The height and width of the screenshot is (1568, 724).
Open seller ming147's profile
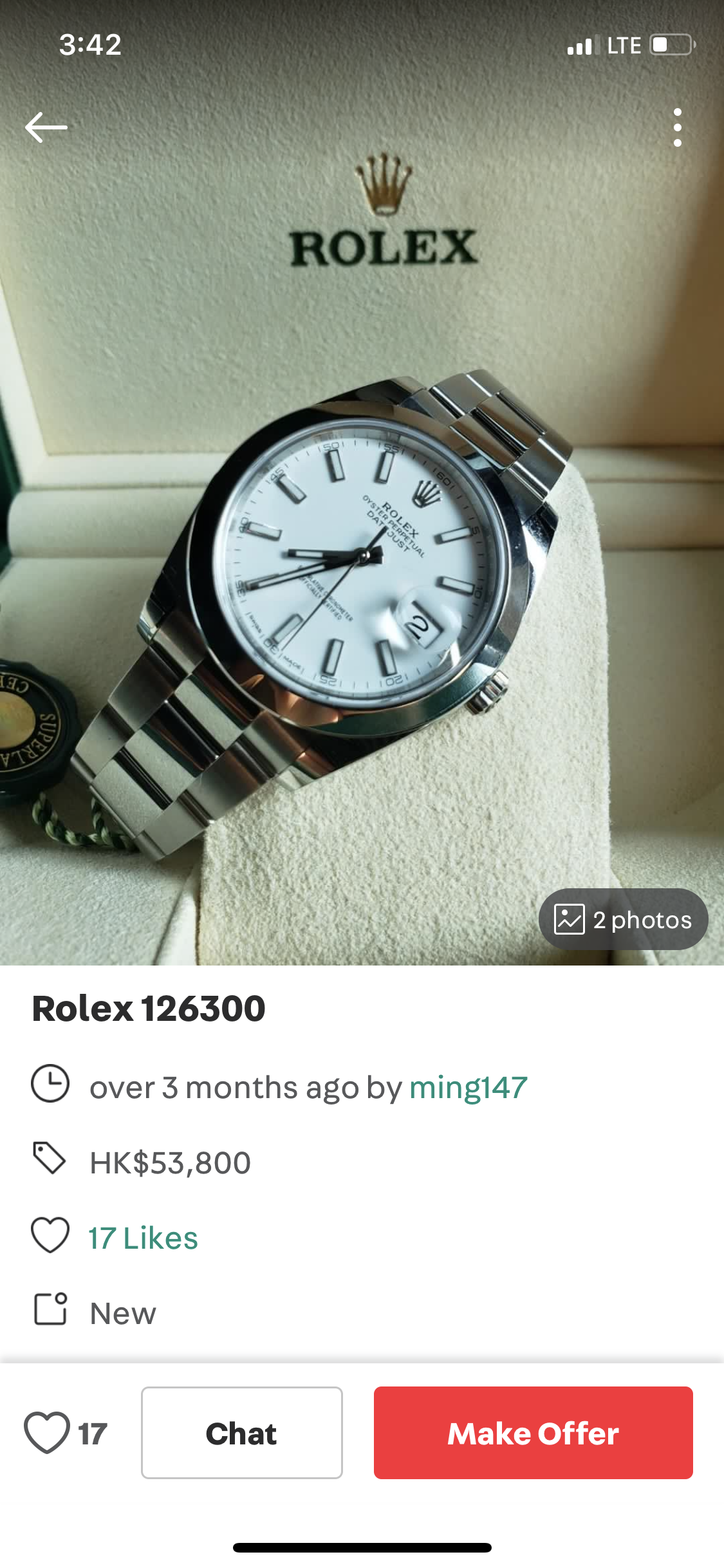point(468,1088)
